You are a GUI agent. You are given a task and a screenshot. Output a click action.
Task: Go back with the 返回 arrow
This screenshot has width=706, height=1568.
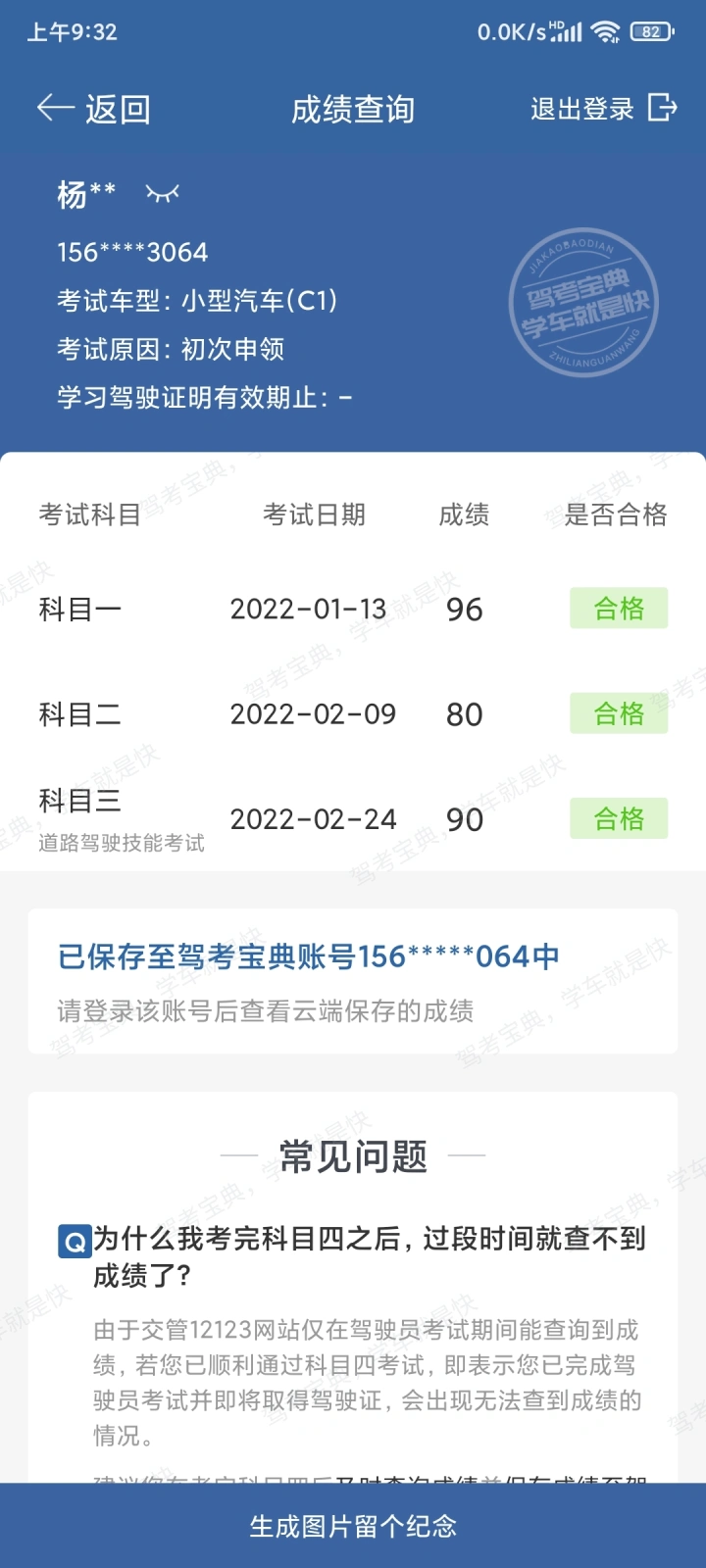click(92, 109)
